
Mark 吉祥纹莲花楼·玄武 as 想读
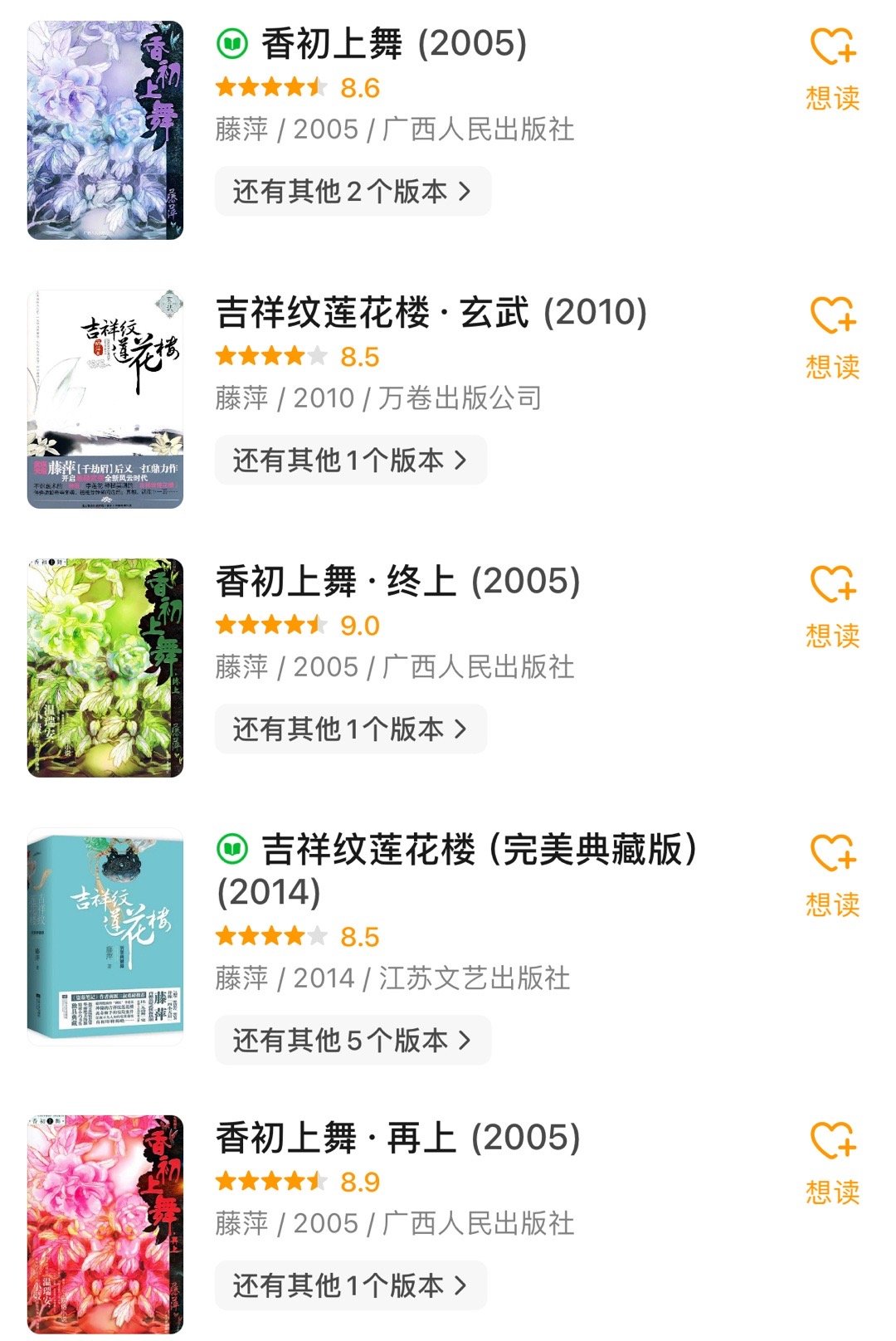pyautogui.click(x=832, y=337)
